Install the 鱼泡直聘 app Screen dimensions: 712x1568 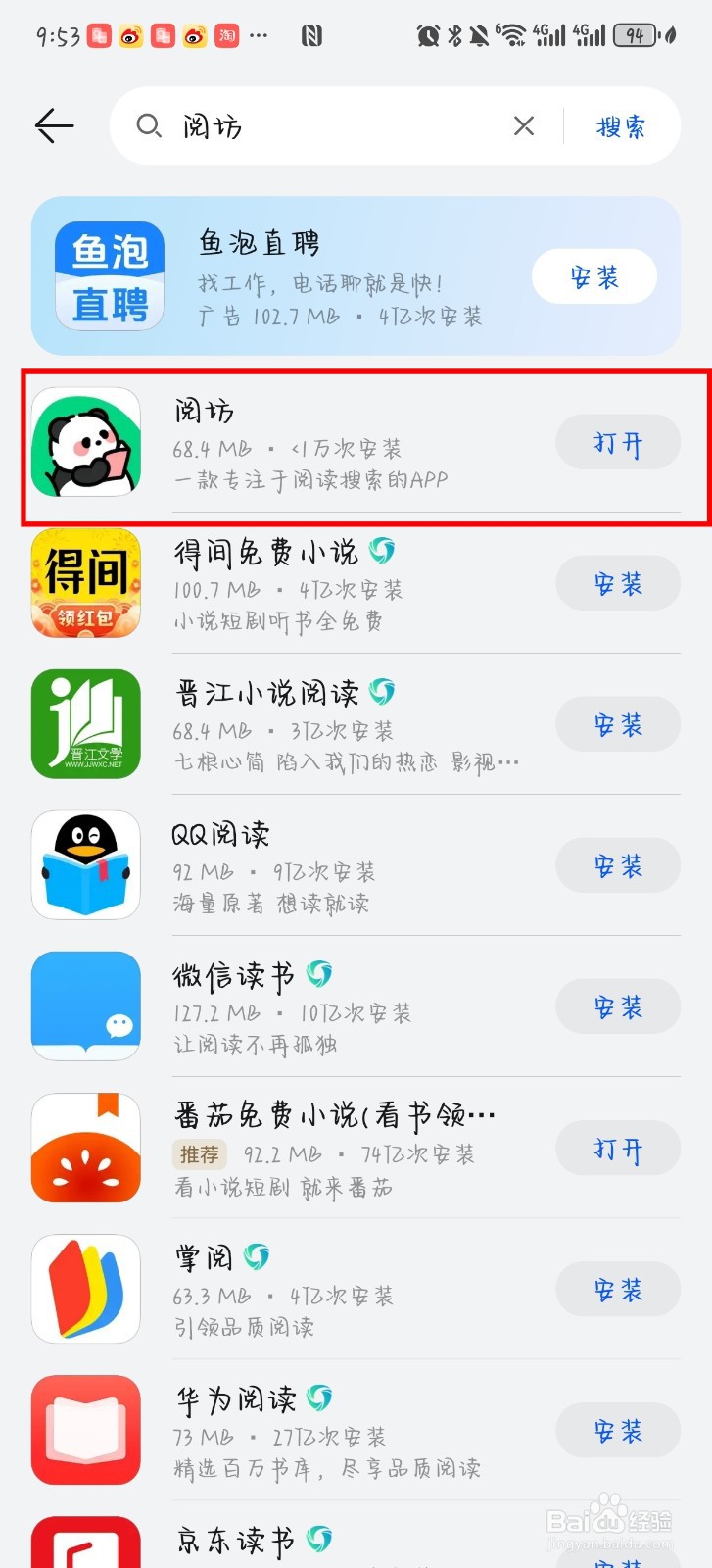(x=594, y=276)
